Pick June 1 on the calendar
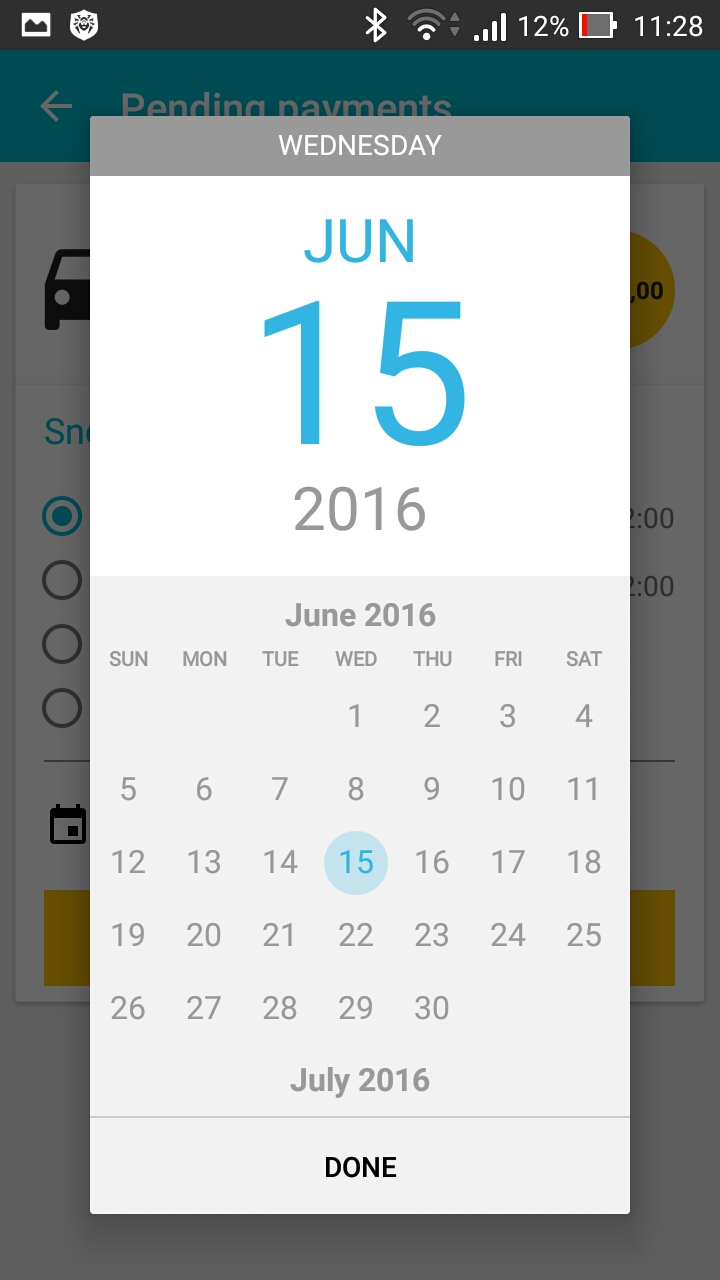This screenshot has height=1280, width=720. pos(355,716)
